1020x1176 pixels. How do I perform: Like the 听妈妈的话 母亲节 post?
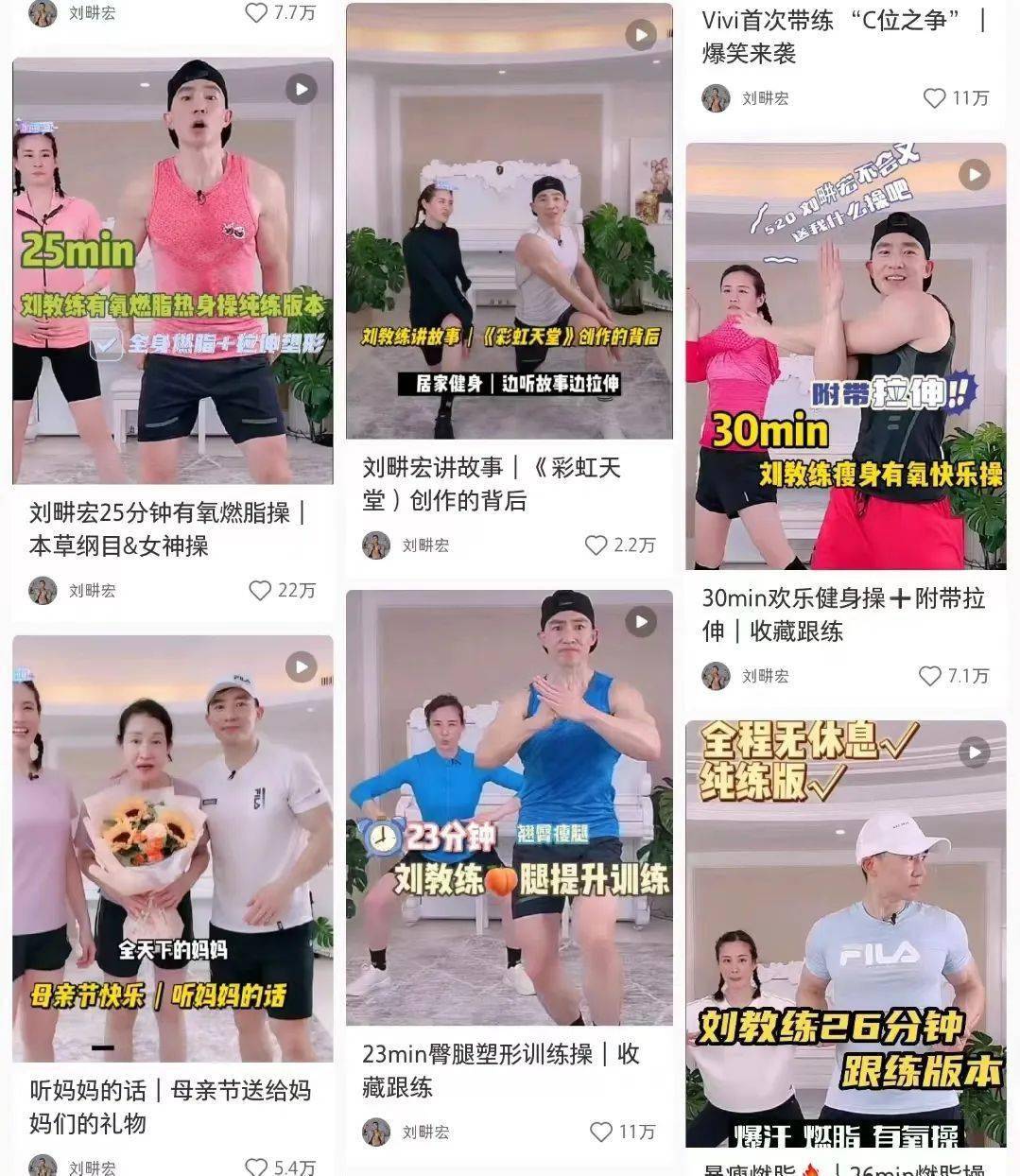[256, 1167]
